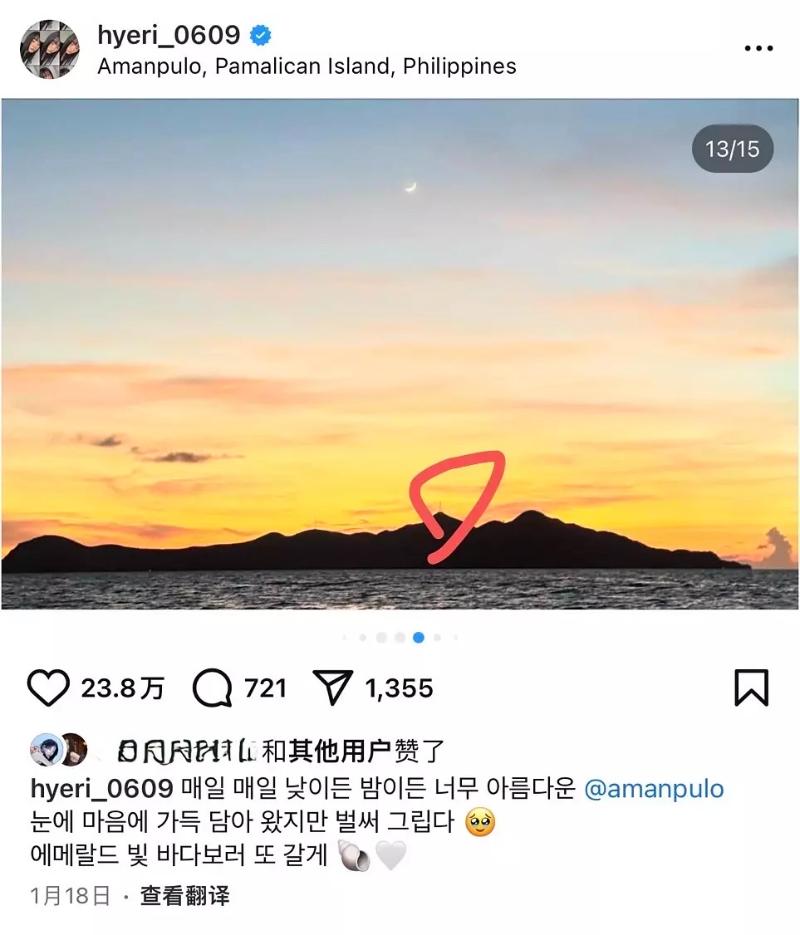Open the hyeri_0609 username in the header
Viewport: 800px width, 935px height.
(169, 35)
